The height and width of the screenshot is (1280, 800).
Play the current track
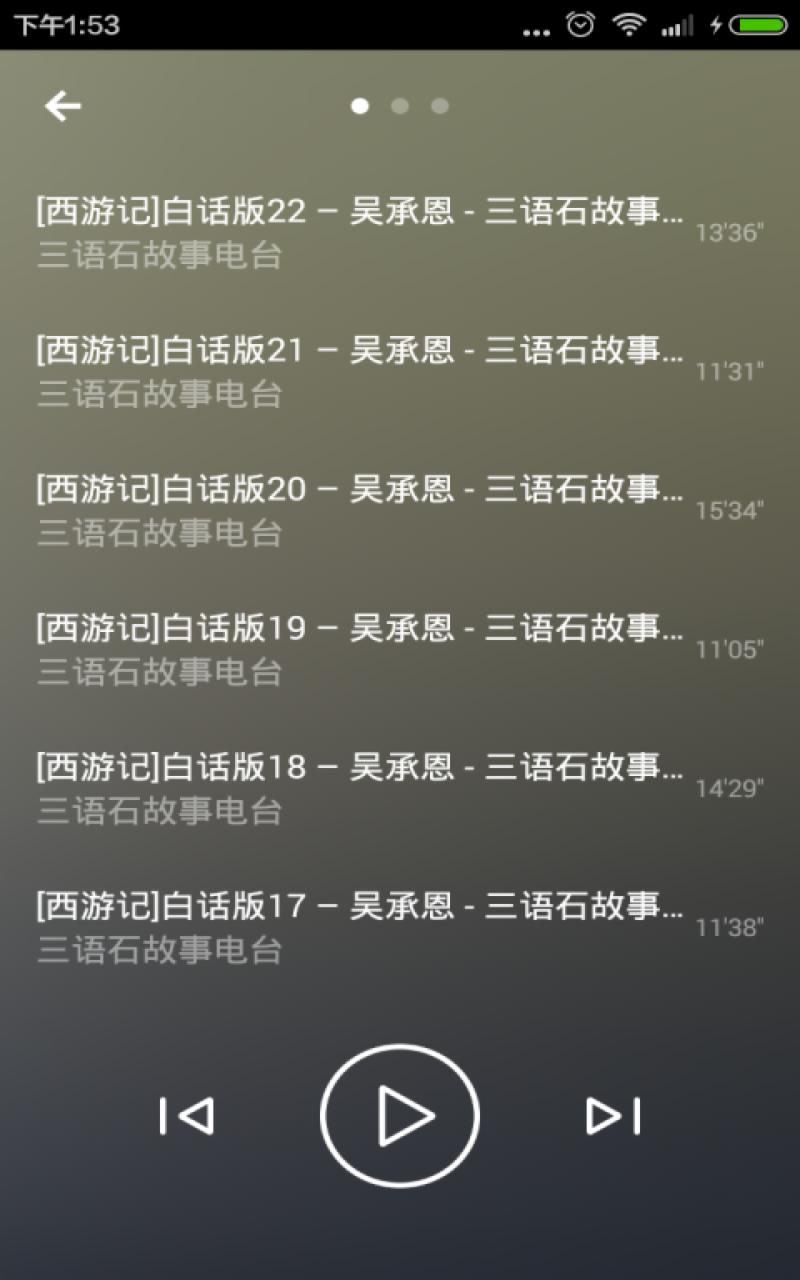click(400, 1115)
